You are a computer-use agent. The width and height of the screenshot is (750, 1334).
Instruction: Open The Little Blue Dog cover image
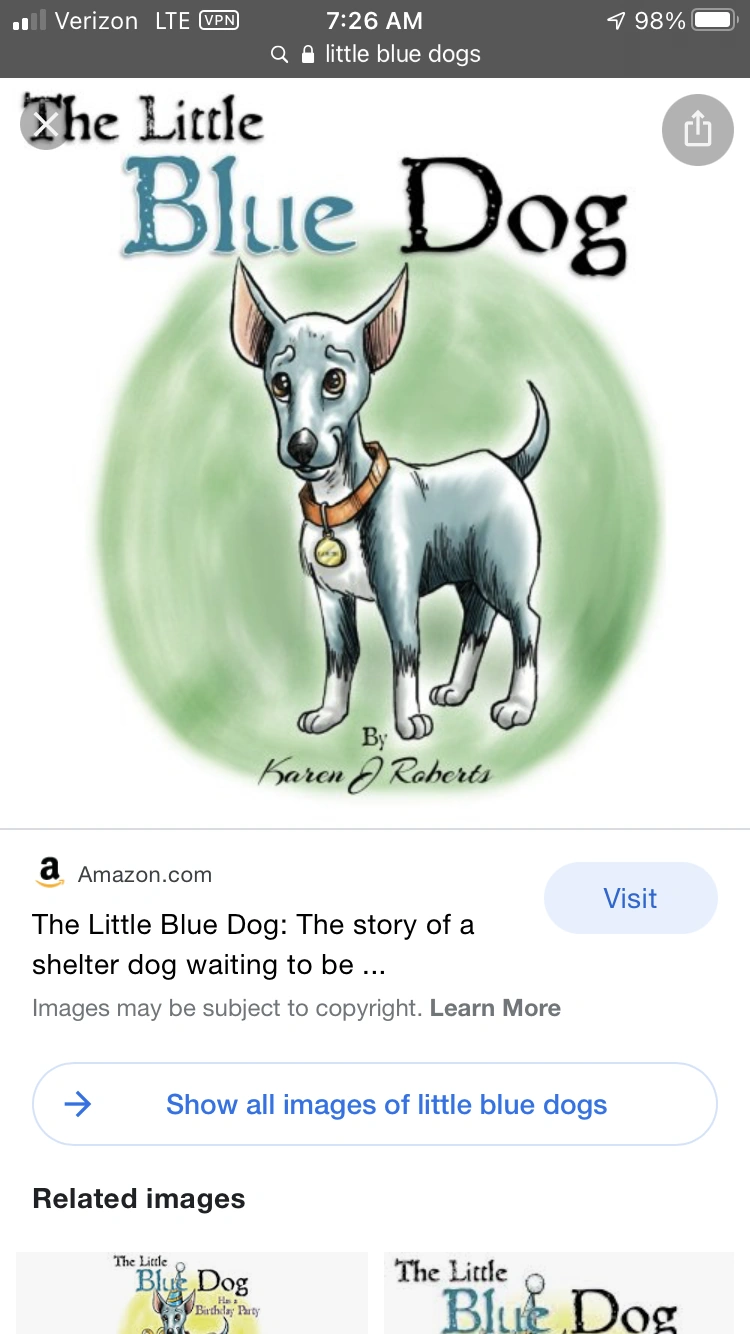pyautogui.click(x=375, y=450)
